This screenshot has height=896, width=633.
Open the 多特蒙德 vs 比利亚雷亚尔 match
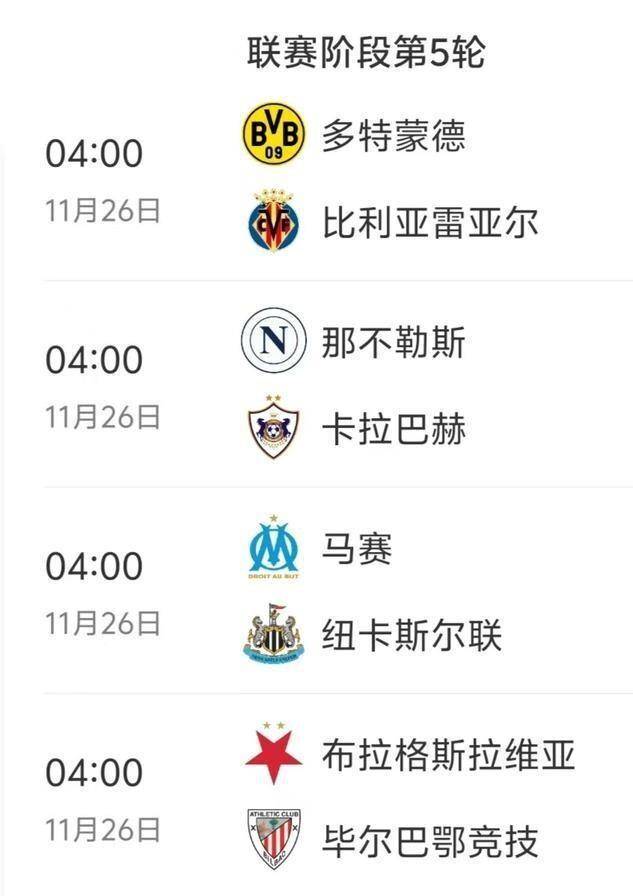[340, 178]
